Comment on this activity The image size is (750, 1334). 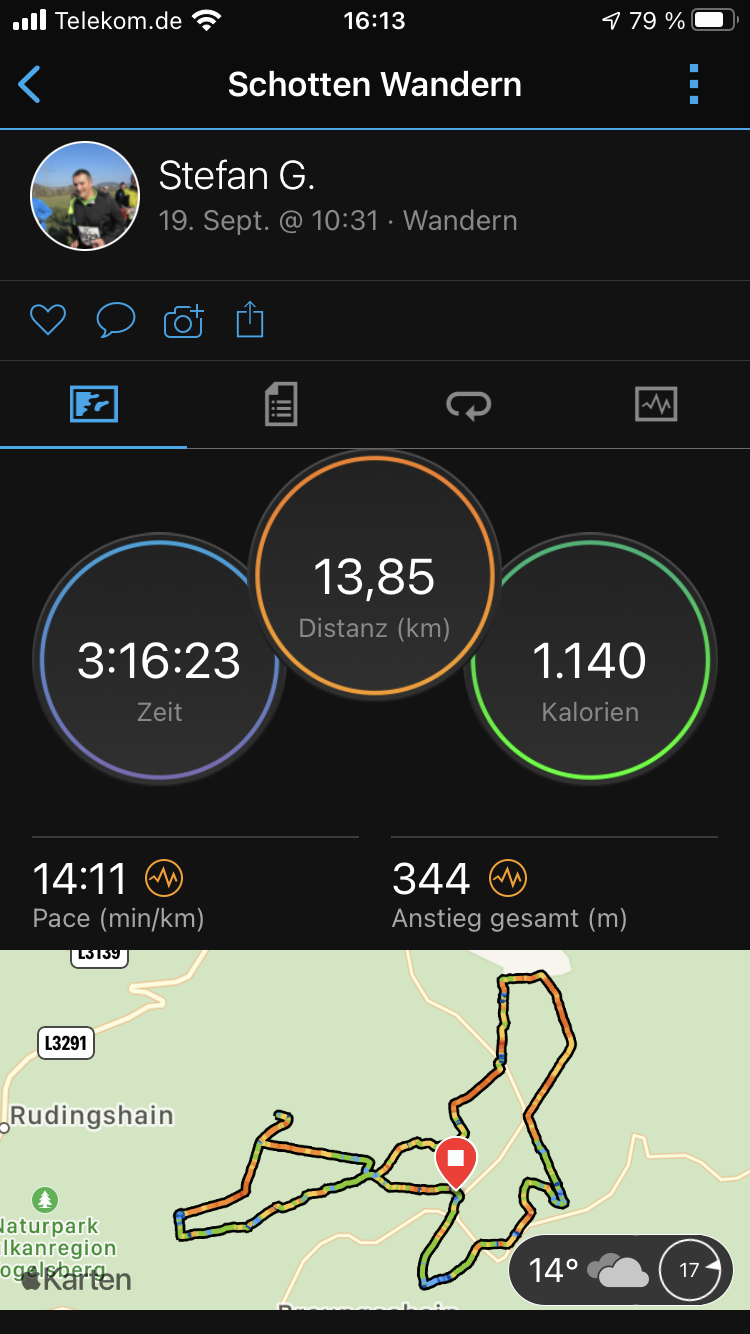pos(116,321)
